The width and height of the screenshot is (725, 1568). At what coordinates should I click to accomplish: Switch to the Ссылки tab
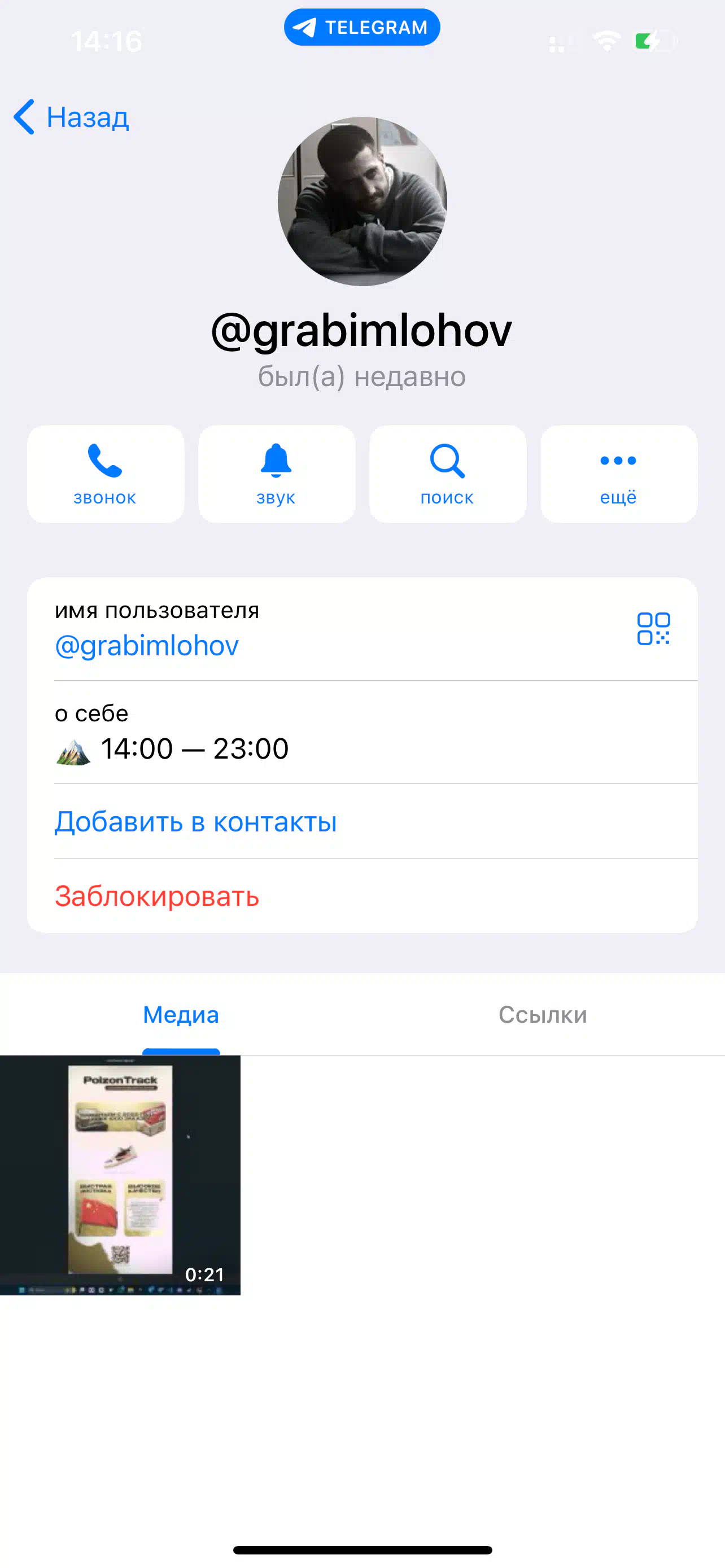click(x=543, y=1014)
